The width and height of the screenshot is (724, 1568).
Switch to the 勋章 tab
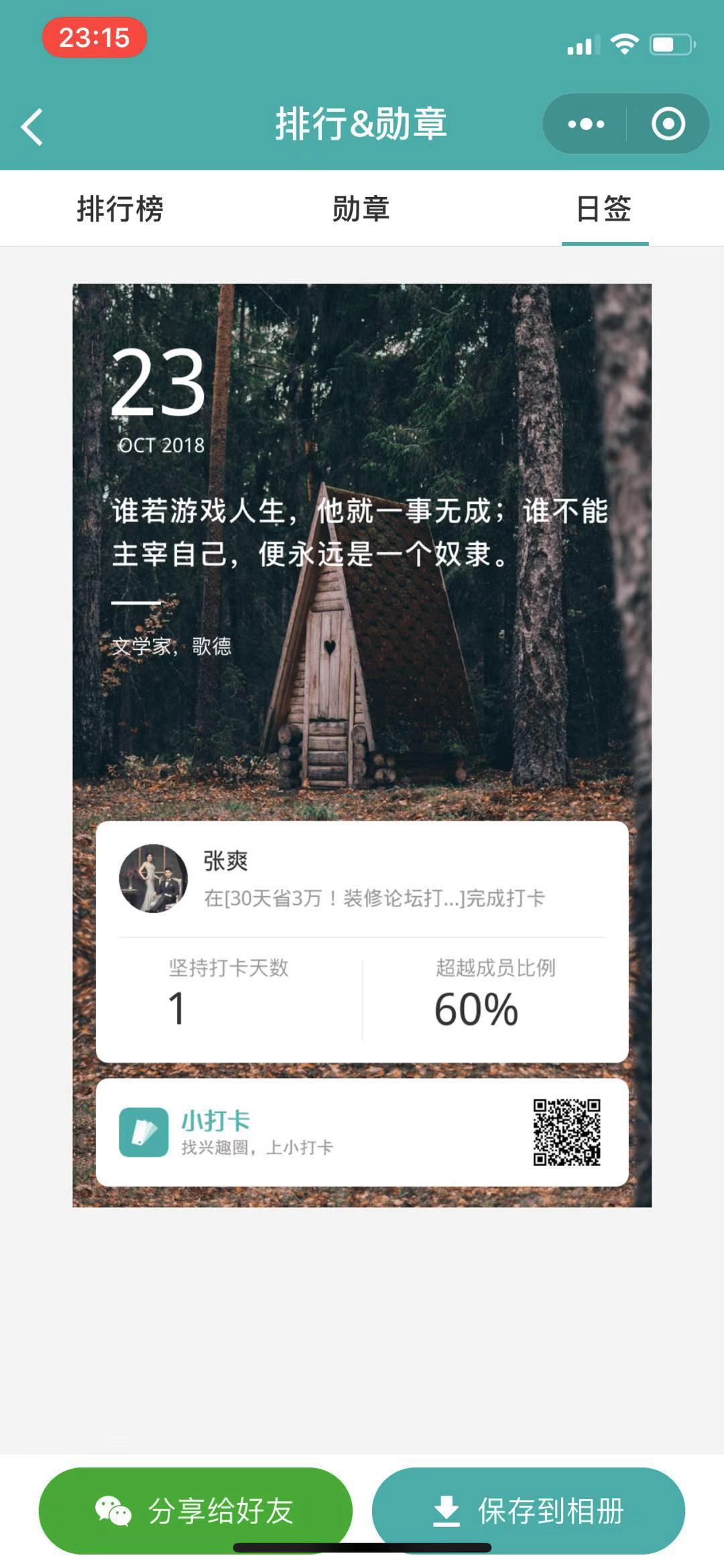click(x=361, y=208)
